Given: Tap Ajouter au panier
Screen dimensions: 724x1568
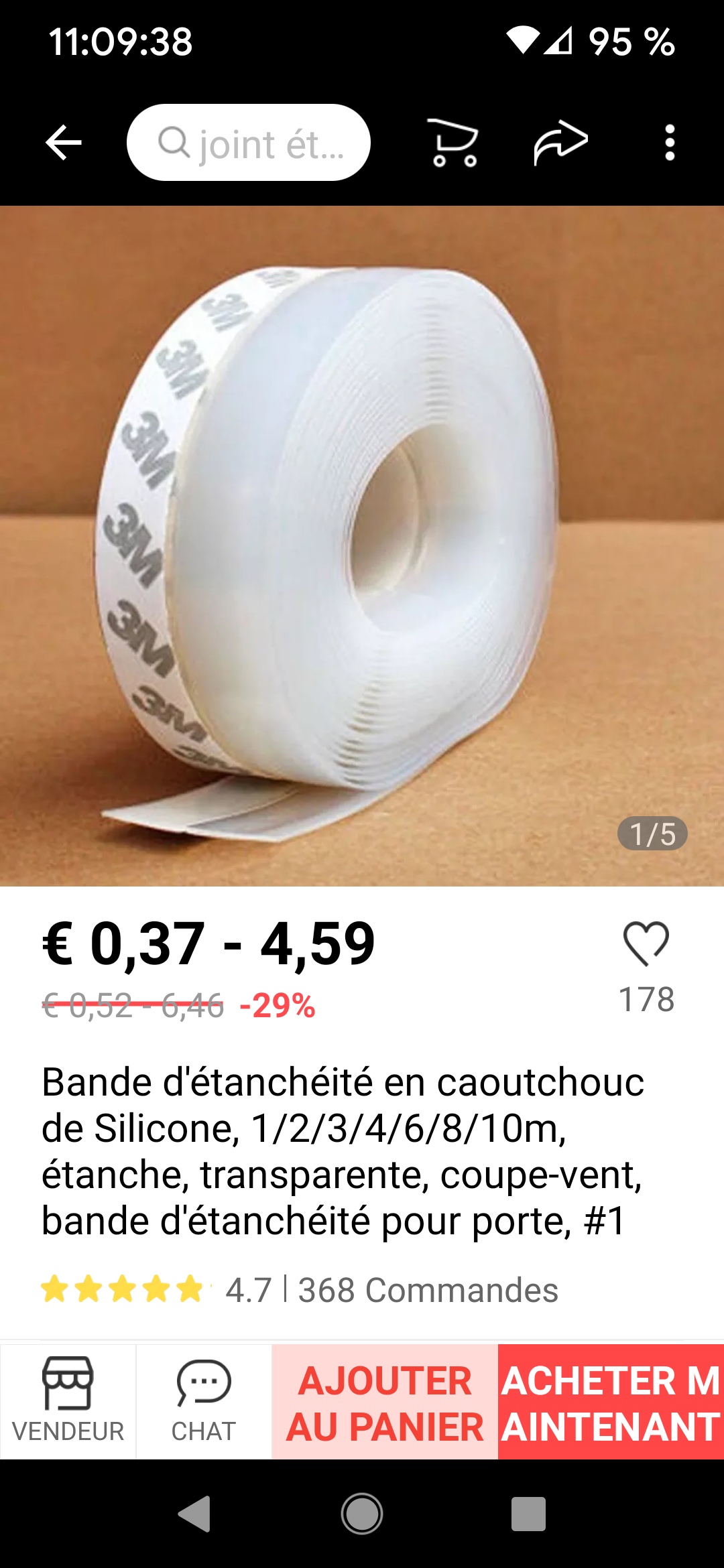Looking at the screenshot, I should (385, 1402).
